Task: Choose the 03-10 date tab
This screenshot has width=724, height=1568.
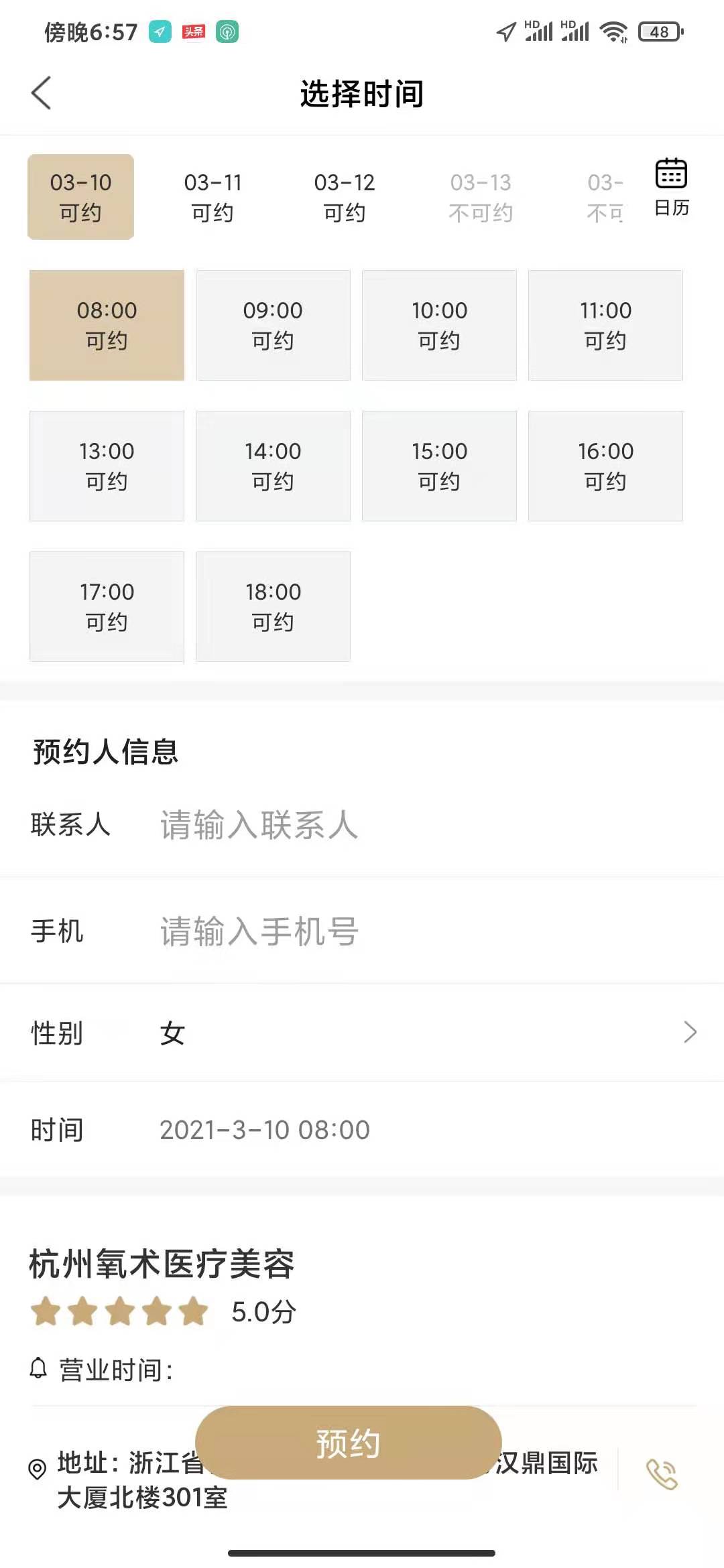Action: pos(80,197)
